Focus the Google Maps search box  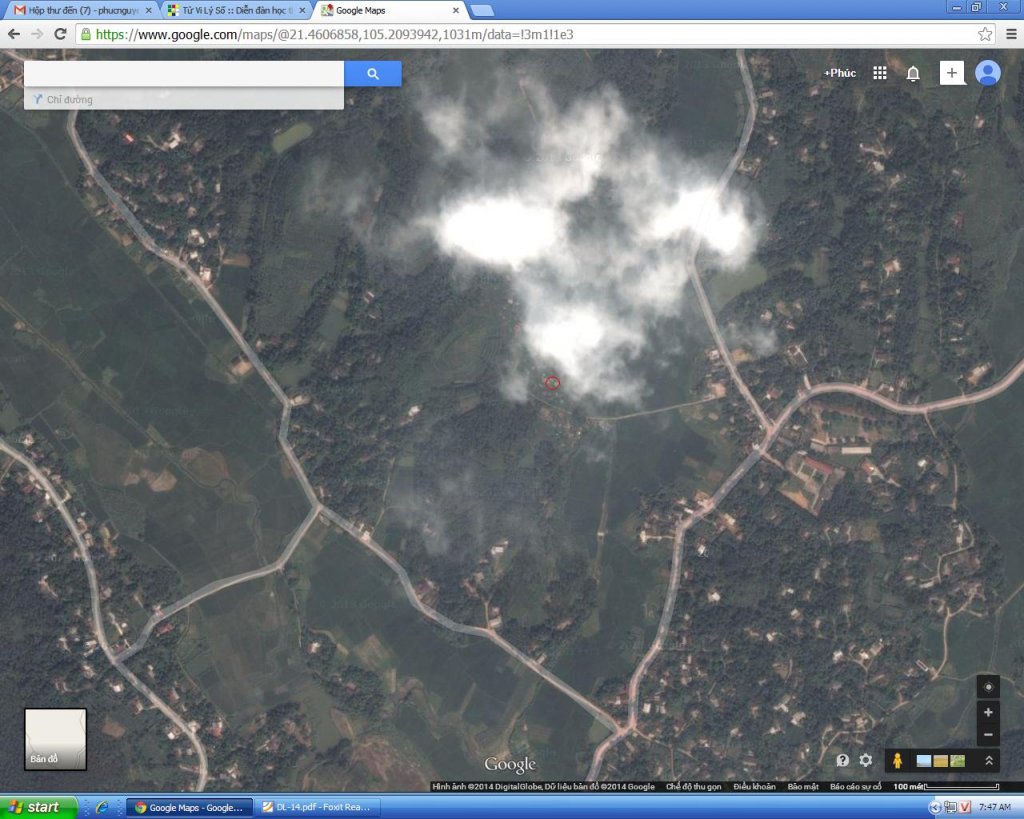tap(184, 74)
